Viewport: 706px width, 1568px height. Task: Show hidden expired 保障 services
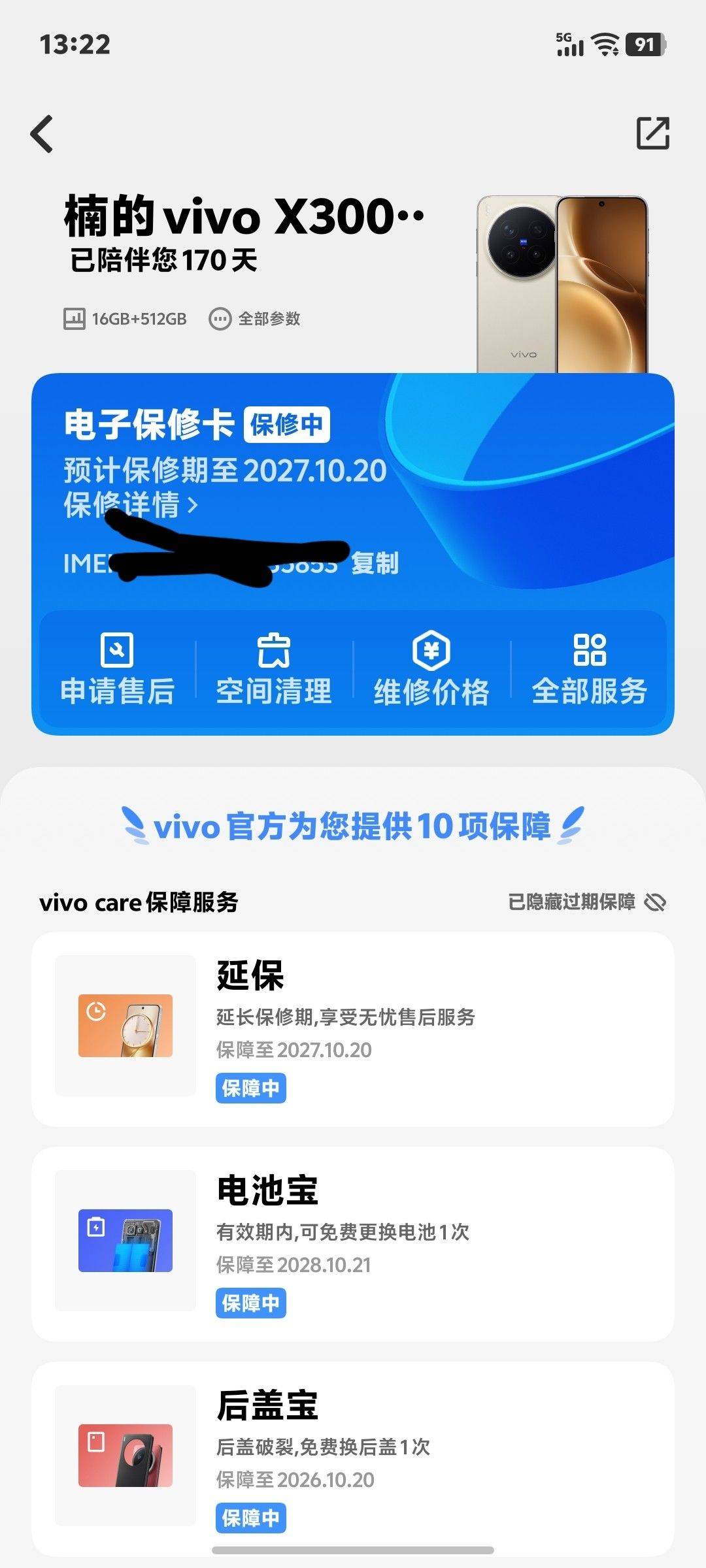571,900
